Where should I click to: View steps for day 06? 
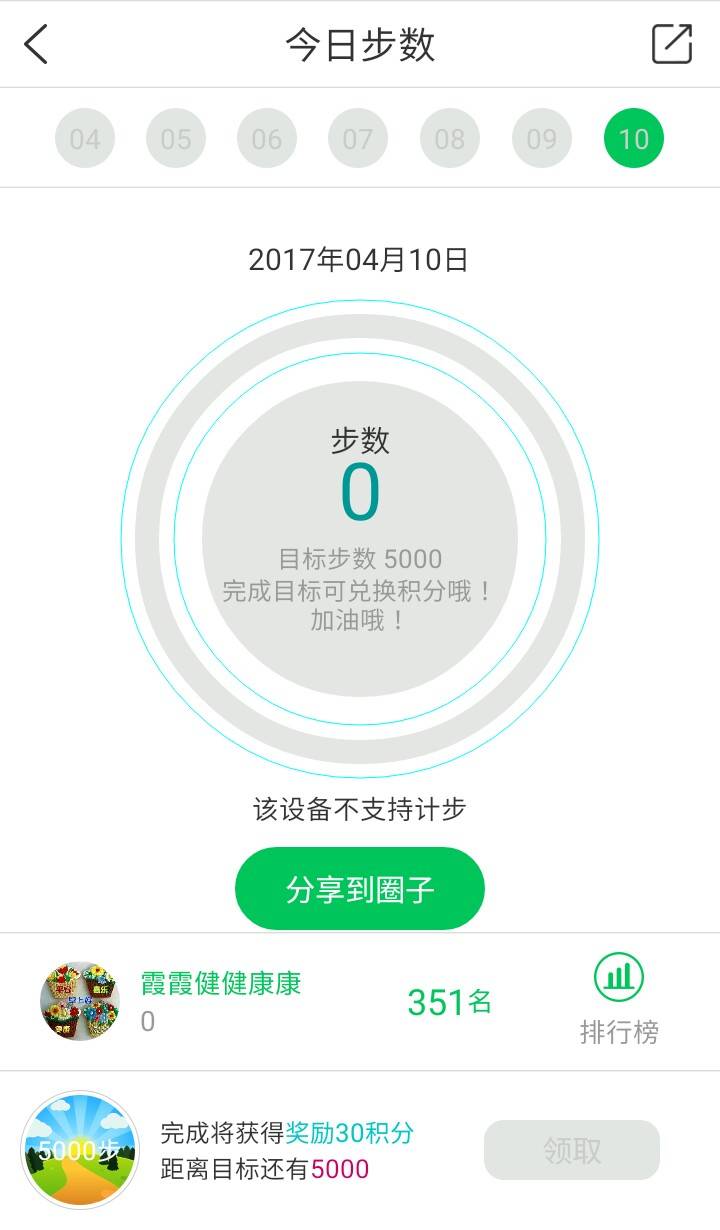point(267,139)
